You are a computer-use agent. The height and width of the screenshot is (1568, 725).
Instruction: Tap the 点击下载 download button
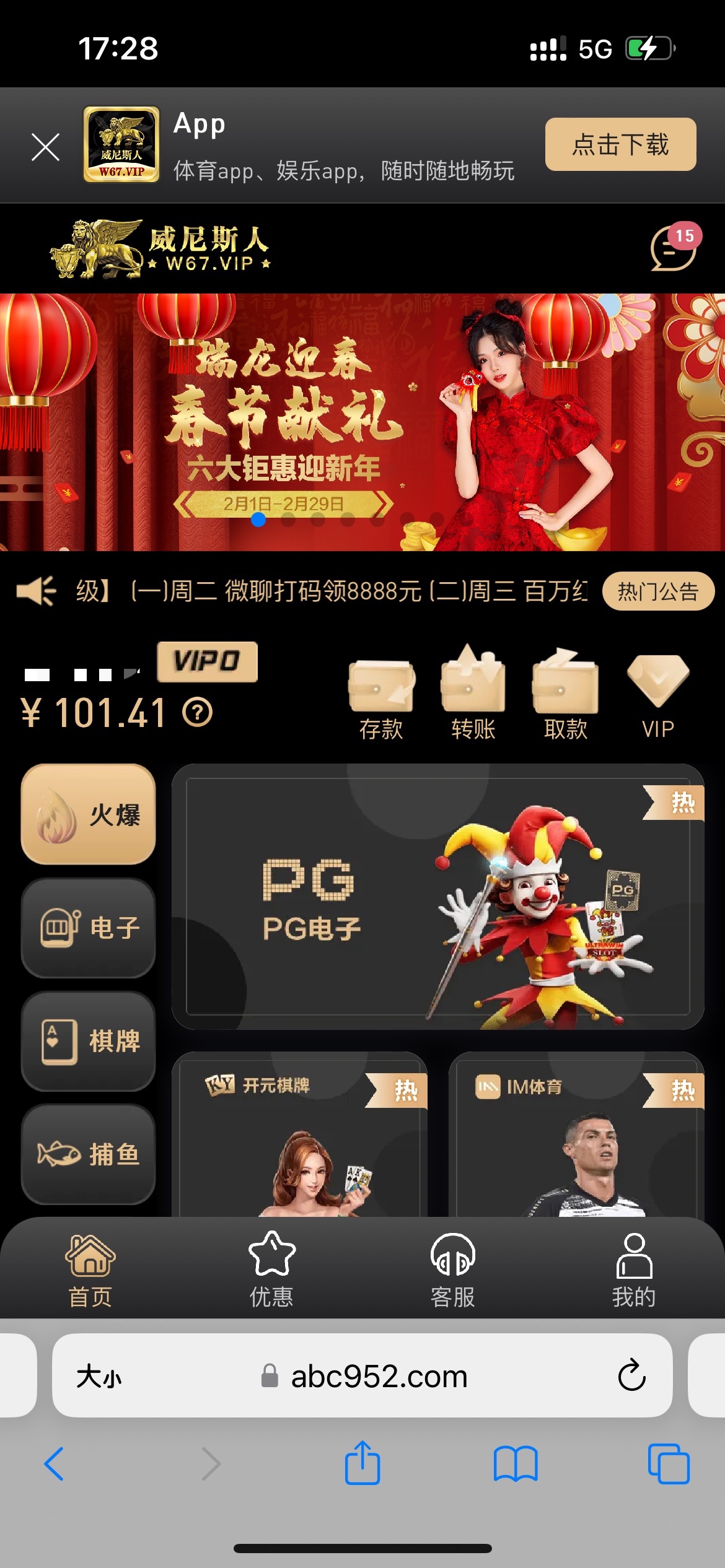point(620,144)
